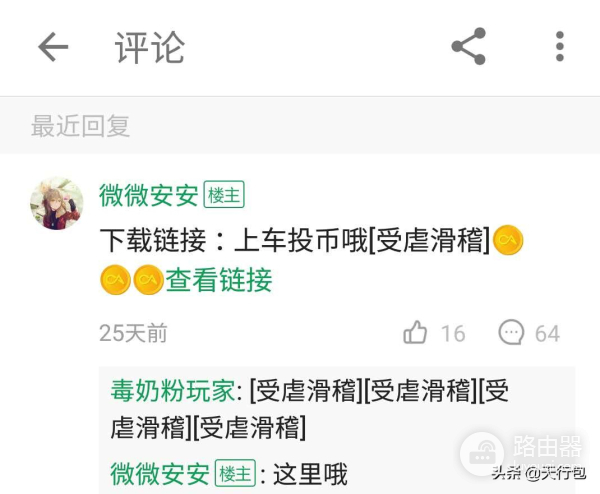Open 毒奶粉玩家's profile from the reply
This screenshot has width=600, height=494.
click(x=172, y=391)
